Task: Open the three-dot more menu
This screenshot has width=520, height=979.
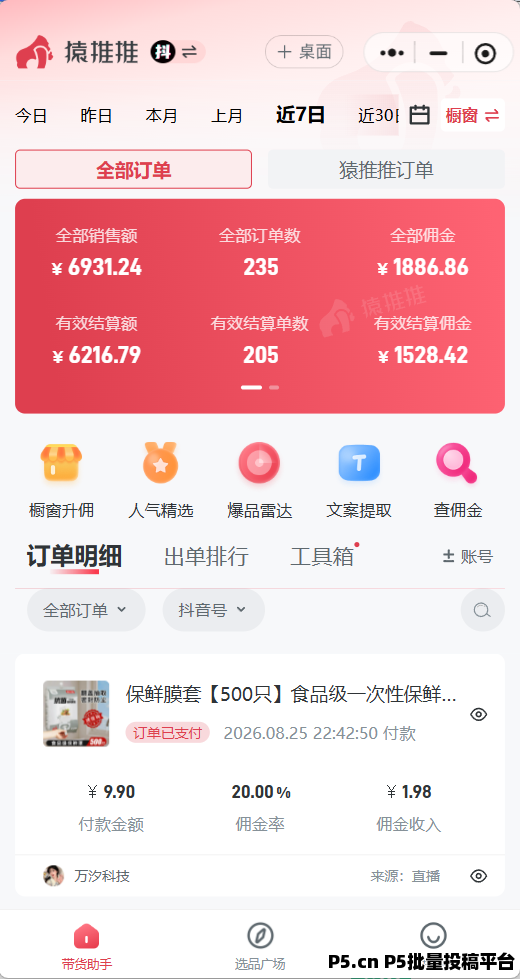Action: point(392,53)
